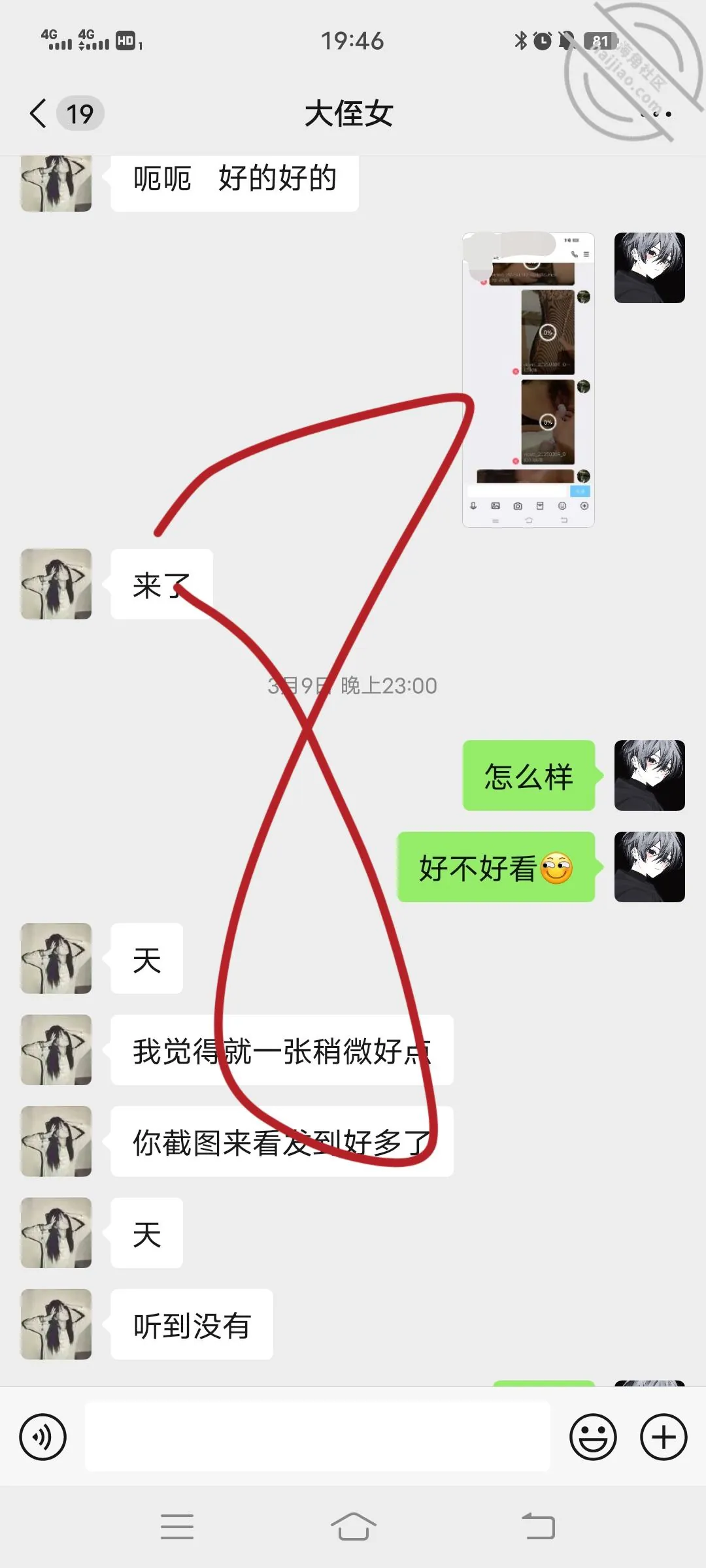Go to the system home screen
Viewport: 706px width, 1568px height.
[353, 1527]
